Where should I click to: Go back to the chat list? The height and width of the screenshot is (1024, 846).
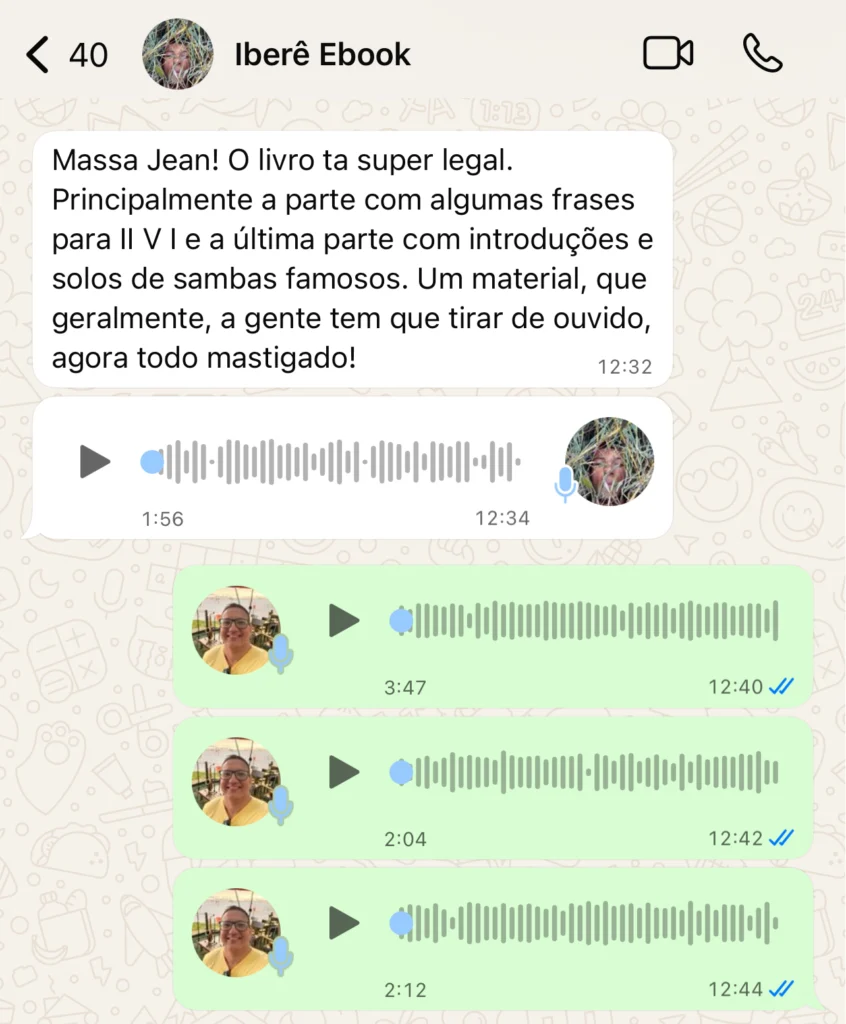[x=38, y=54]
